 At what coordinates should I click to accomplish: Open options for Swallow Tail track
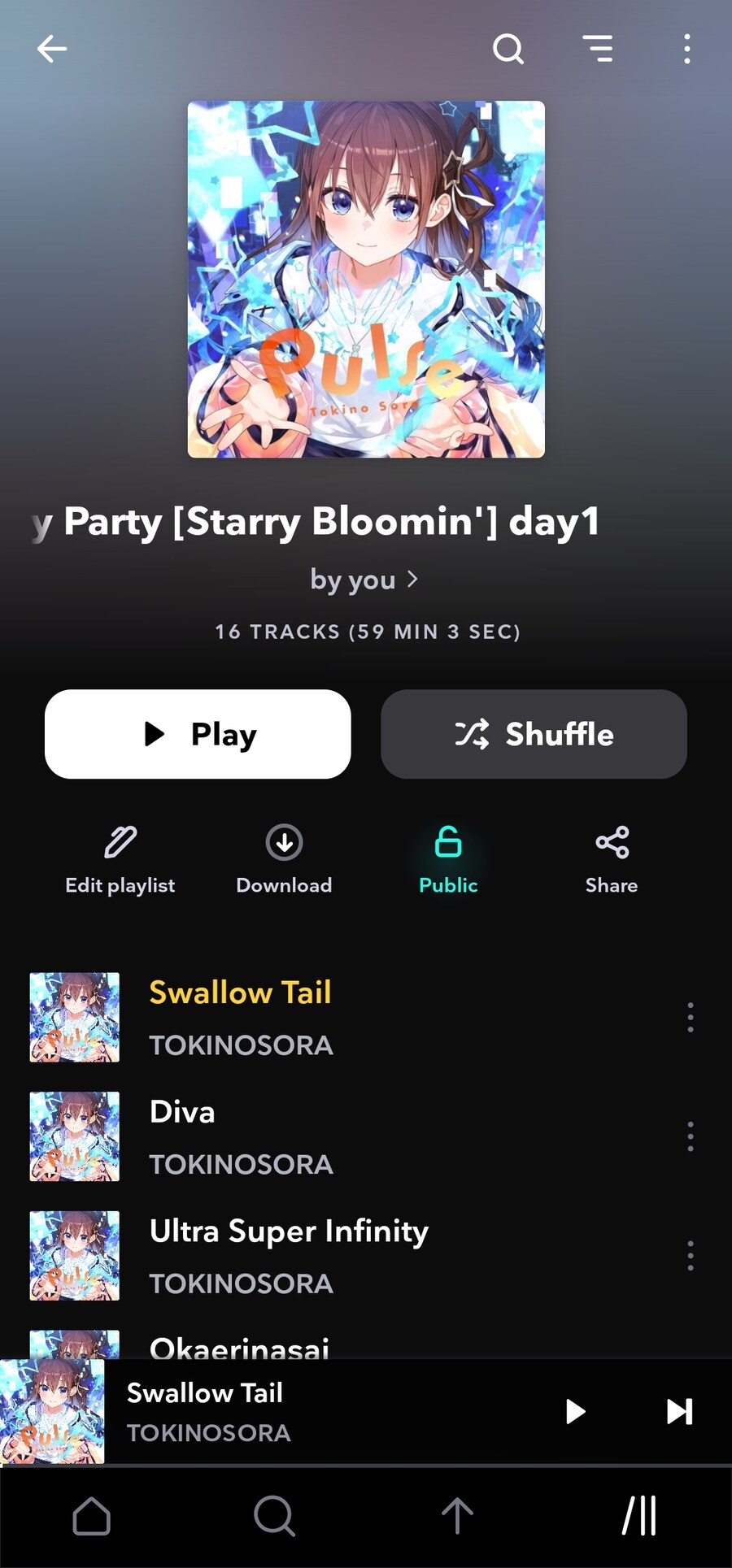point(691,1017)
